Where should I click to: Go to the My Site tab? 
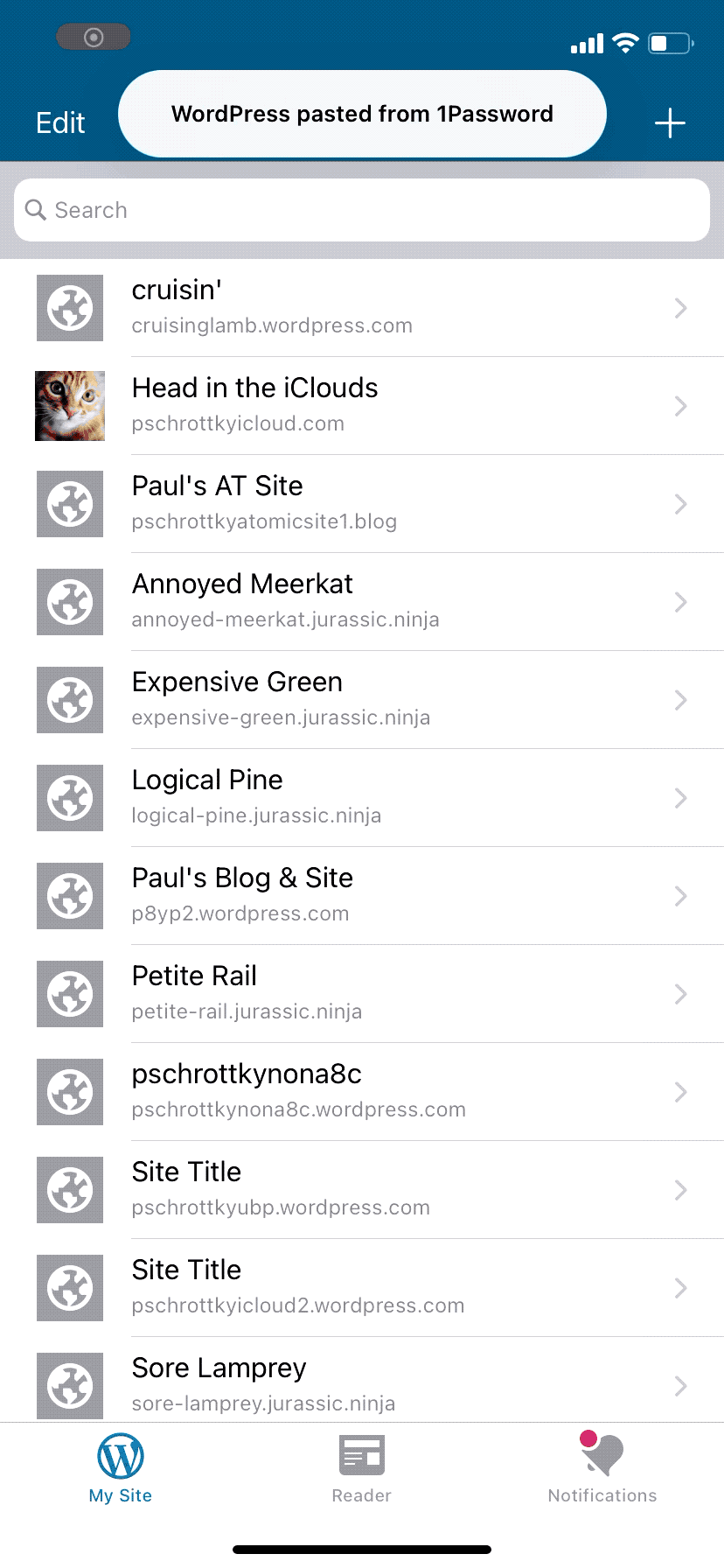point(121,1470)
